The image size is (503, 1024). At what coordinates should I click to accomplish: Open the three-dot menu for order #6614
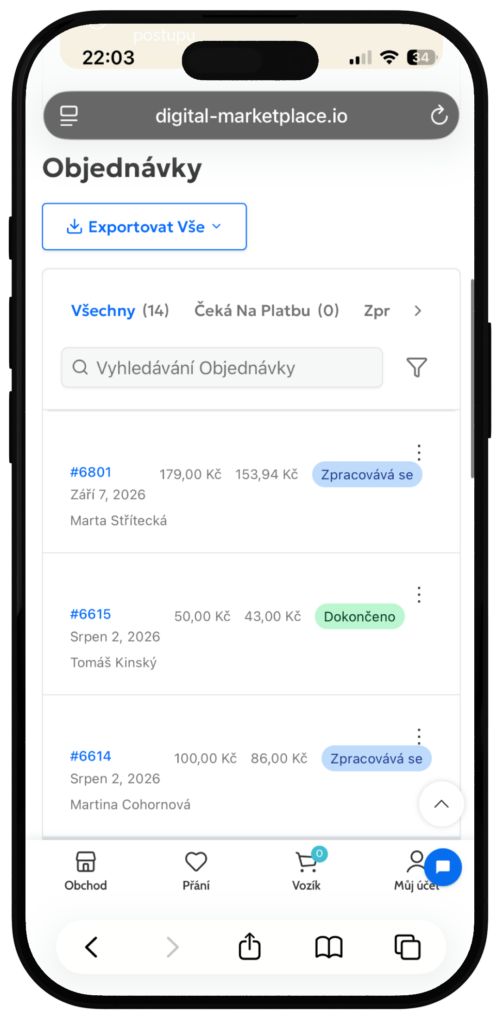(419, 735)
